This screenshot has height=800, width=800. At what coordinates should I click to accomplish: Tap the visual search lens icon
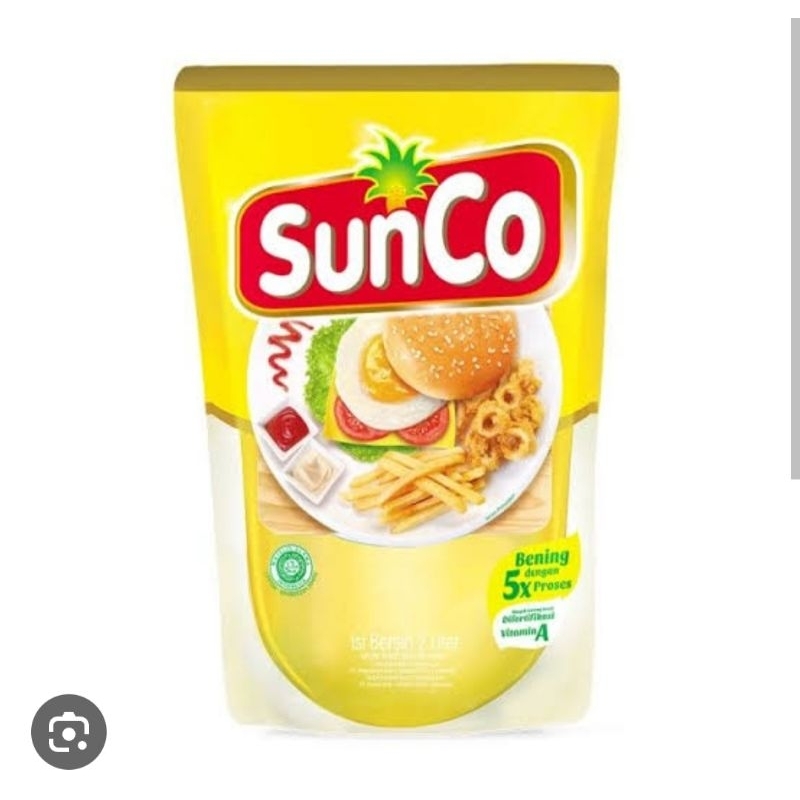[69, 732]
